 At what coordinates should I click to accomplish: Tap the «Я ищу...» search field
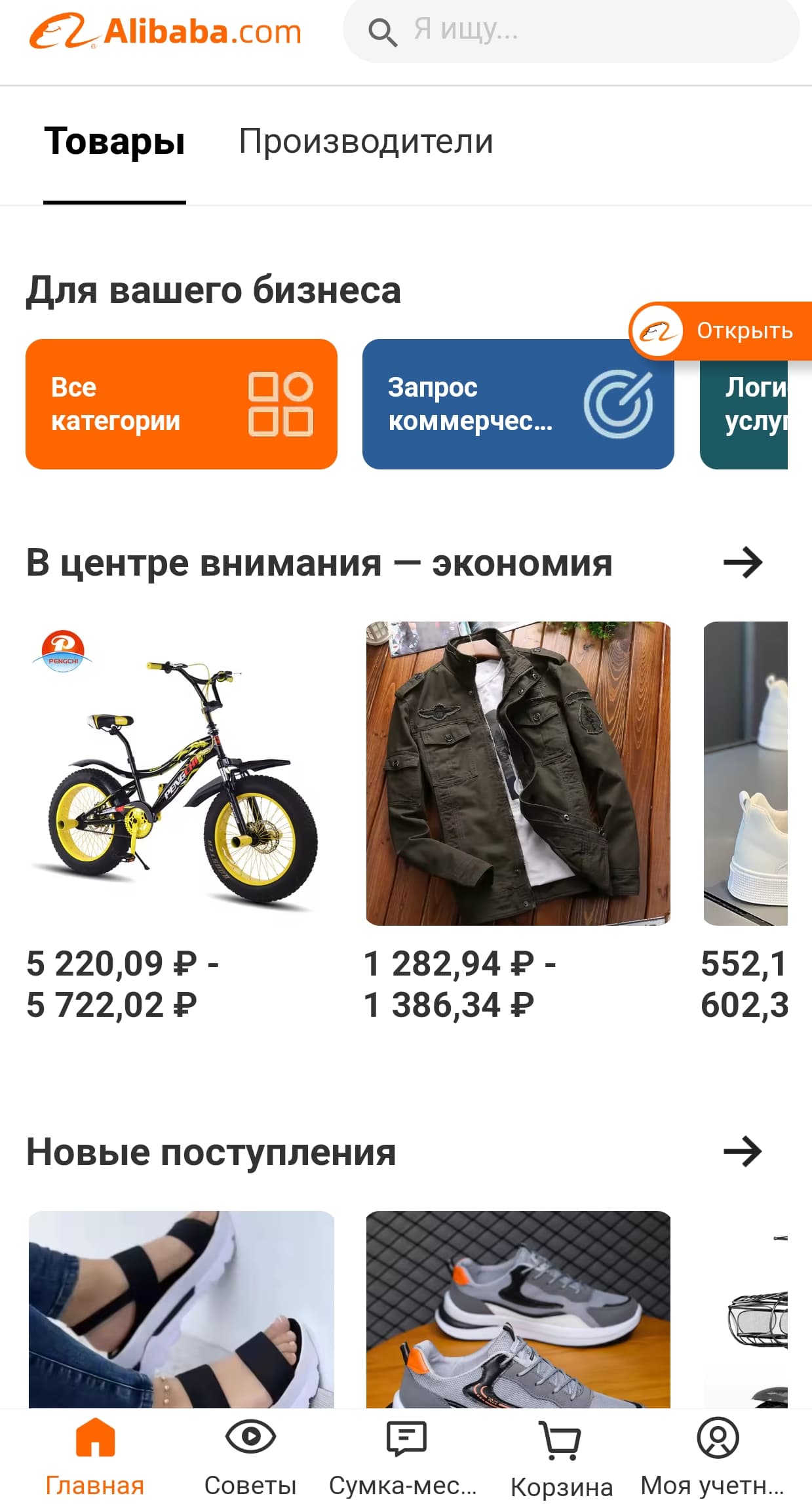pyautogui.click(x=570, y=30)
